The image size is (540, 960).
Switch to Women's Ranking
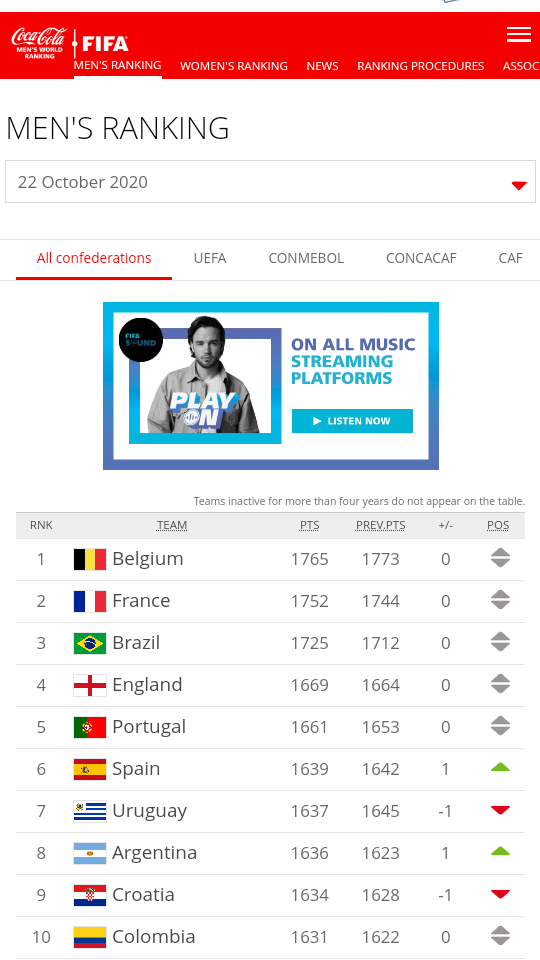[x=234, y=66]
